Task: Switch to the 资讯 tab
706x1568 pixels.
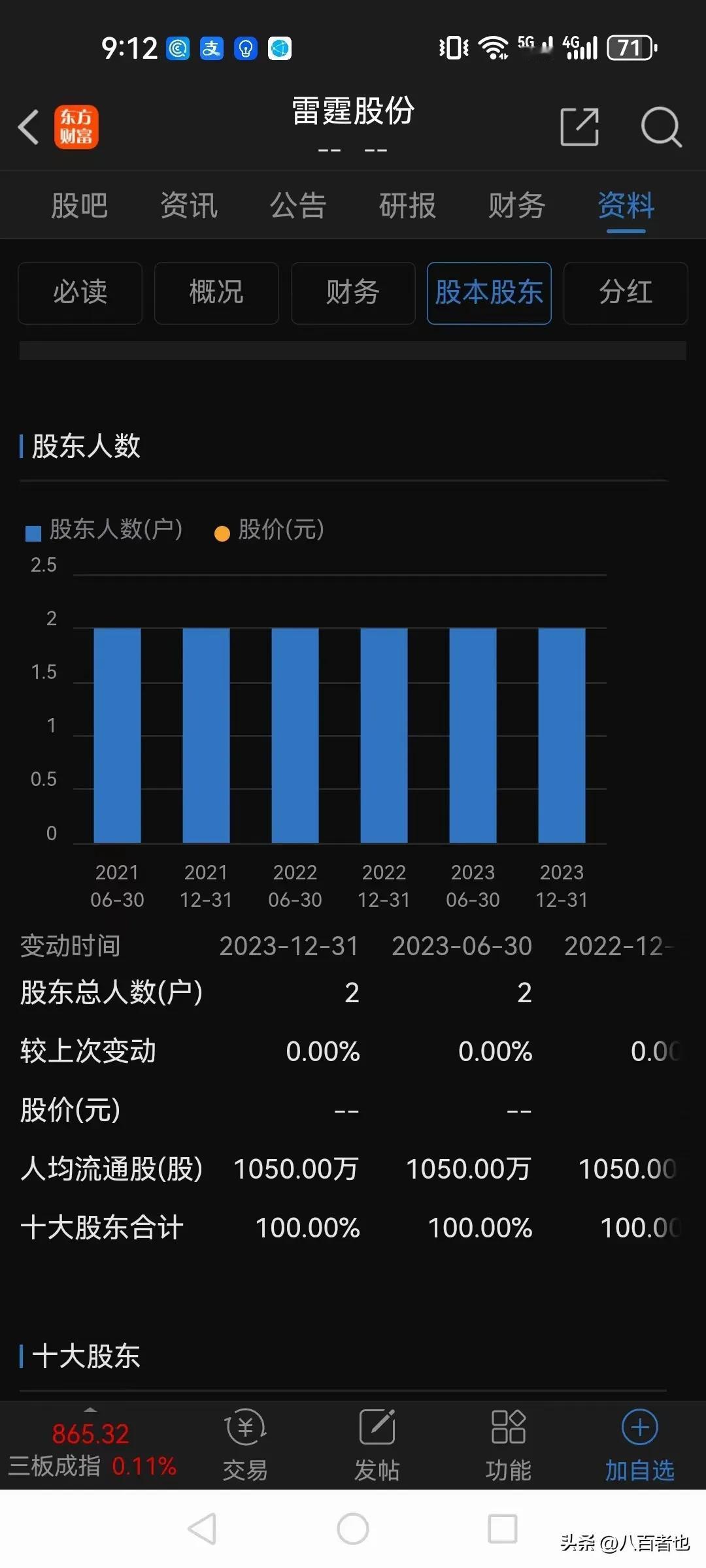Action: point(189,206)
